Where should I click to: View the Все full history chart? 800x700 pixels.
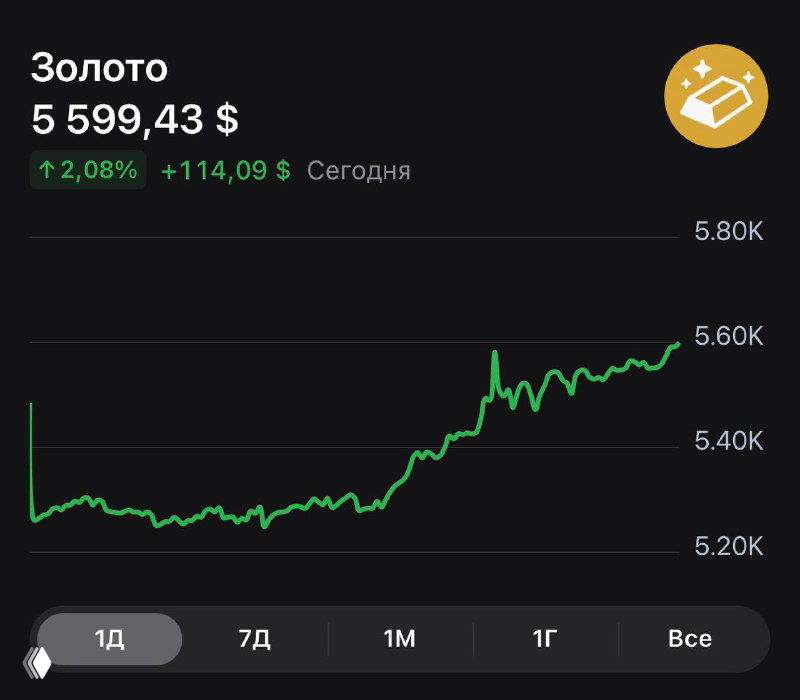(690, 639)
